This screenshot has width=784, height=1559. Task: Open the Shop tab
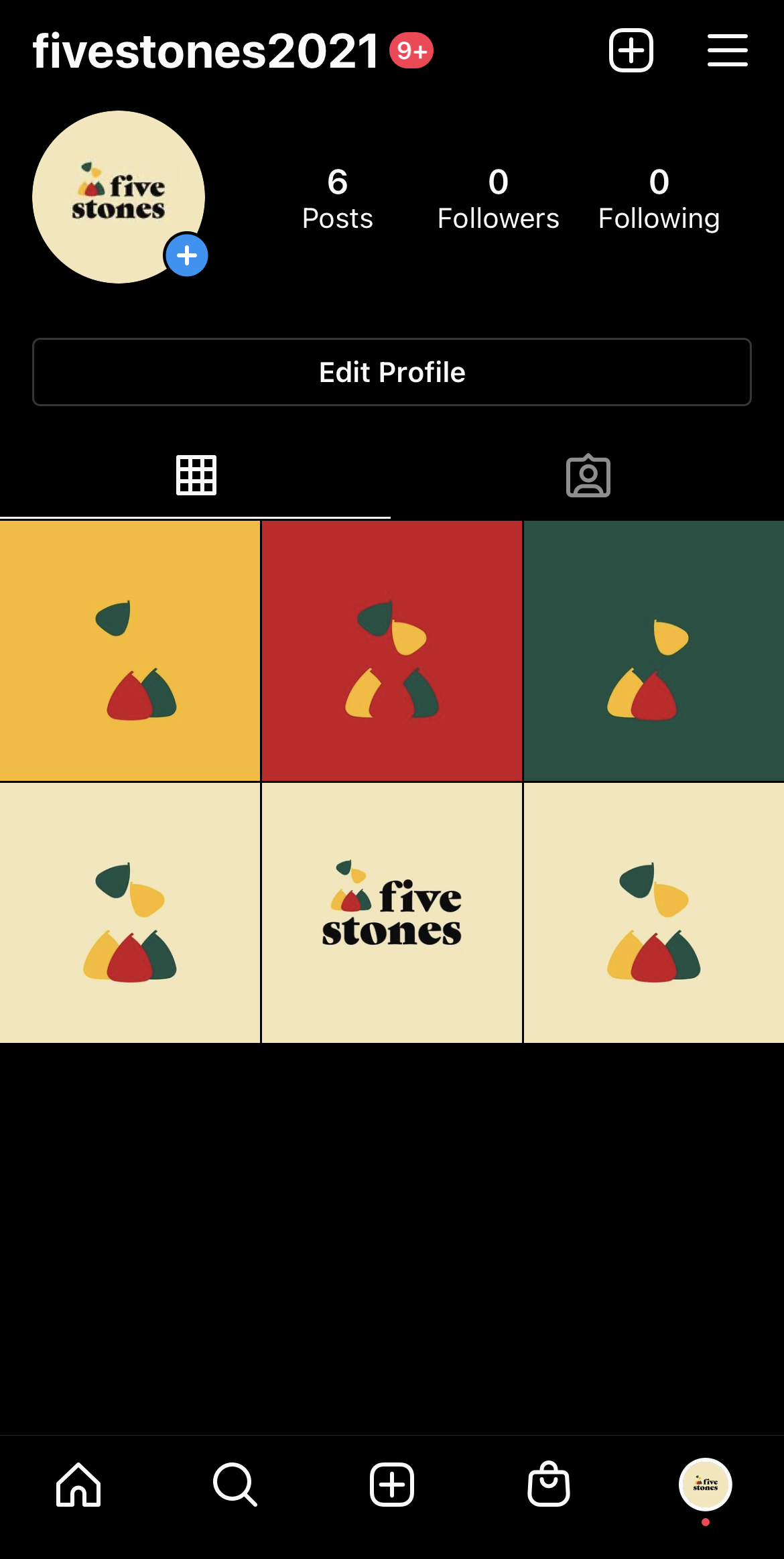tap(549, 1485)
